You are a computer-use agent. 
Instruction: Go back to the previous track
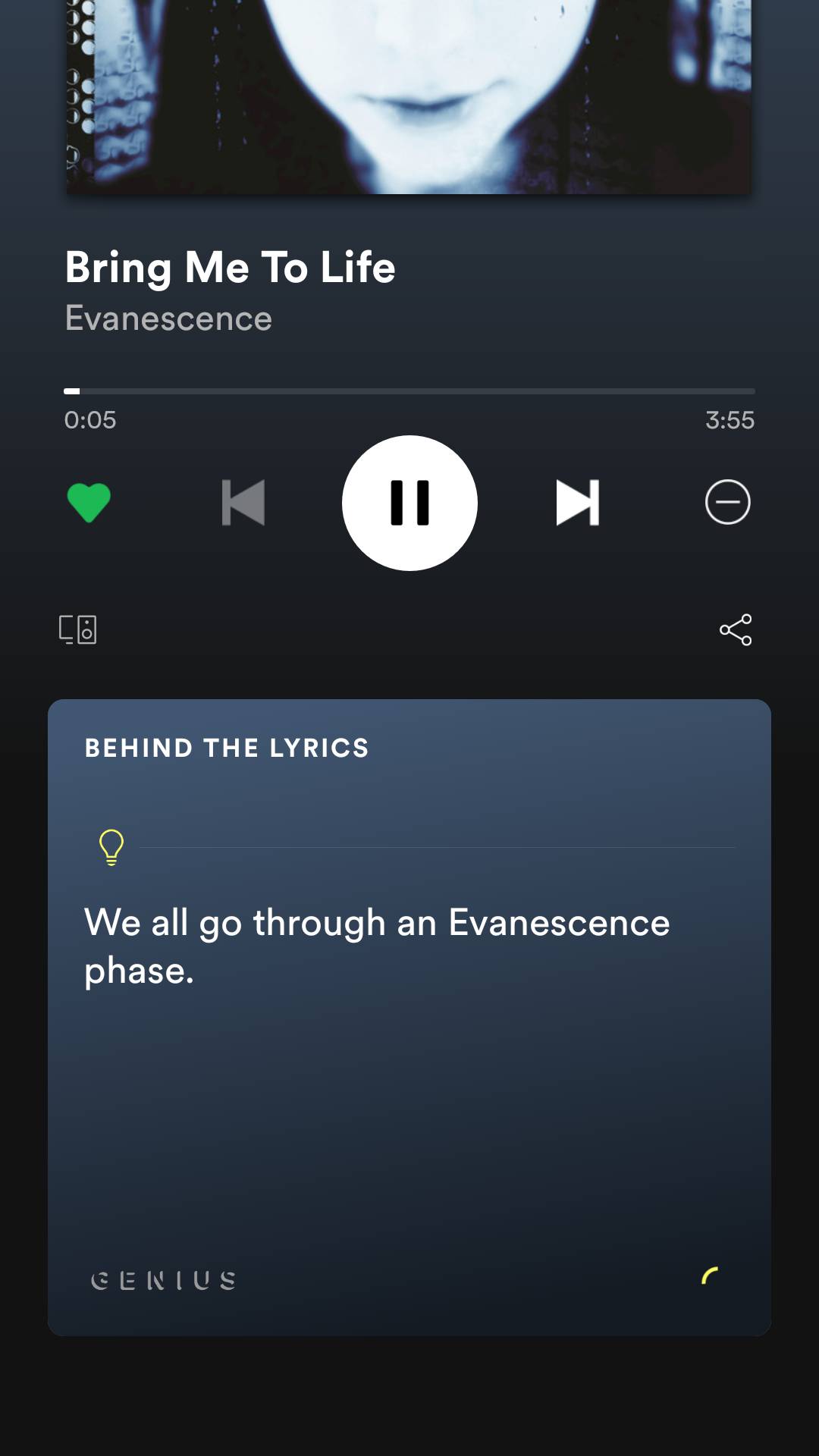(x=243, y=503)
